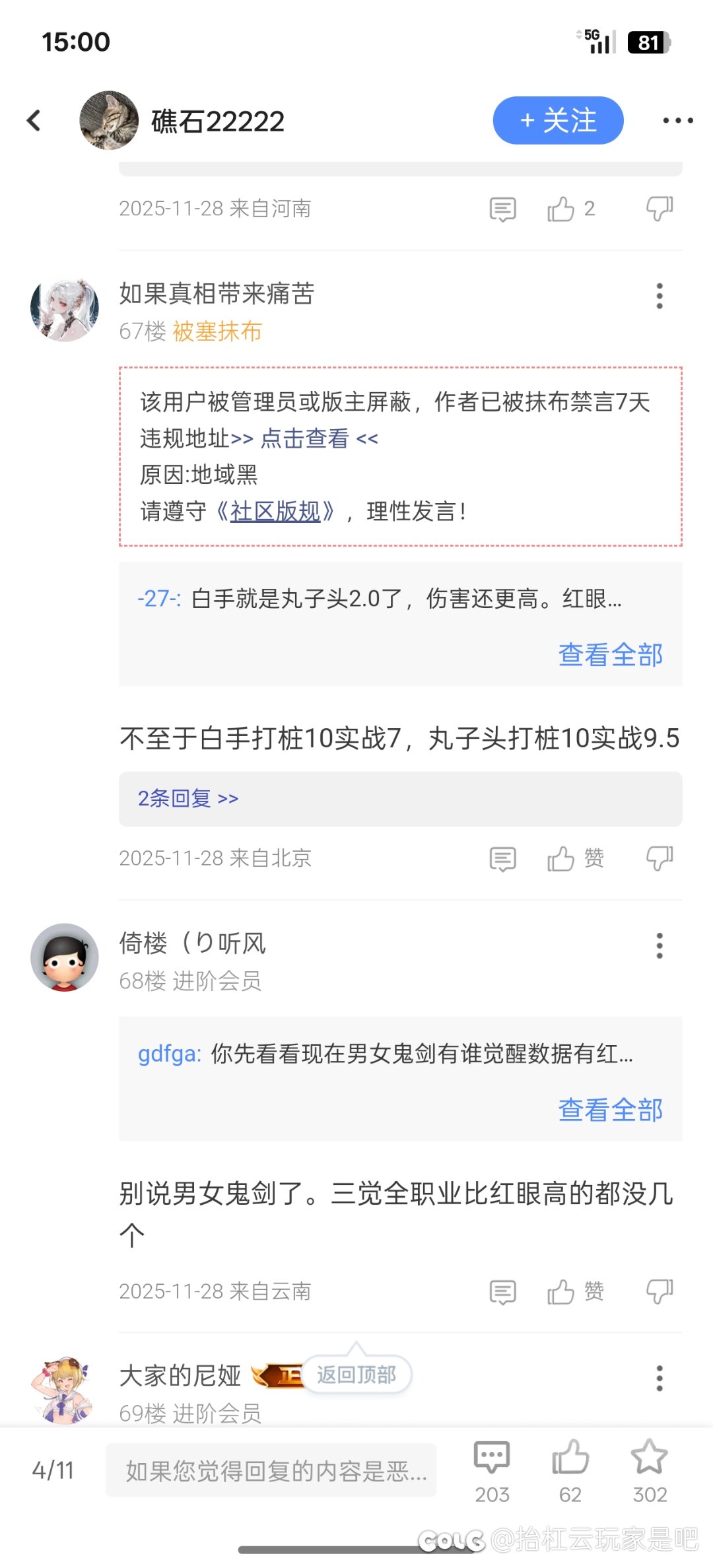Open options for 倚楼（り听风's post
Viewport: 713px width, 1568px height.
point(659,946)
